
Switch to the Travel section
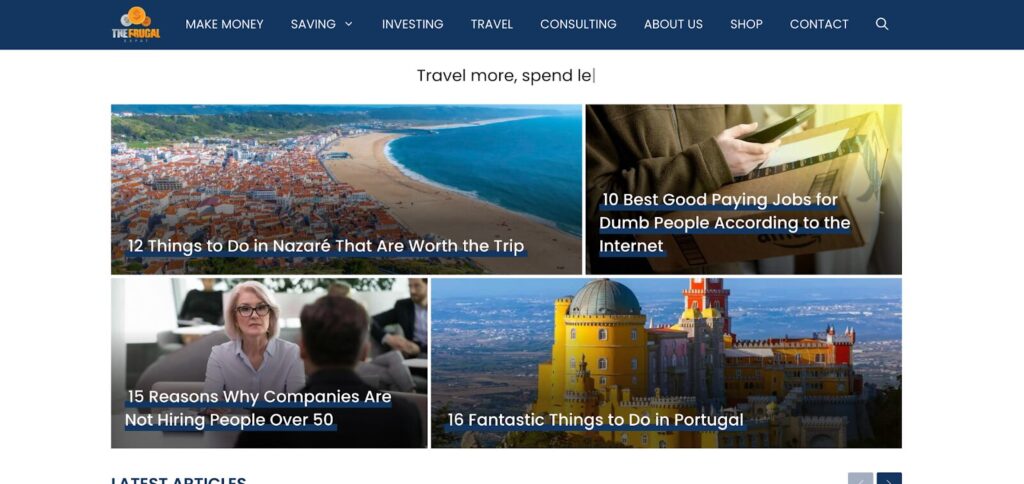pos(491,24)
